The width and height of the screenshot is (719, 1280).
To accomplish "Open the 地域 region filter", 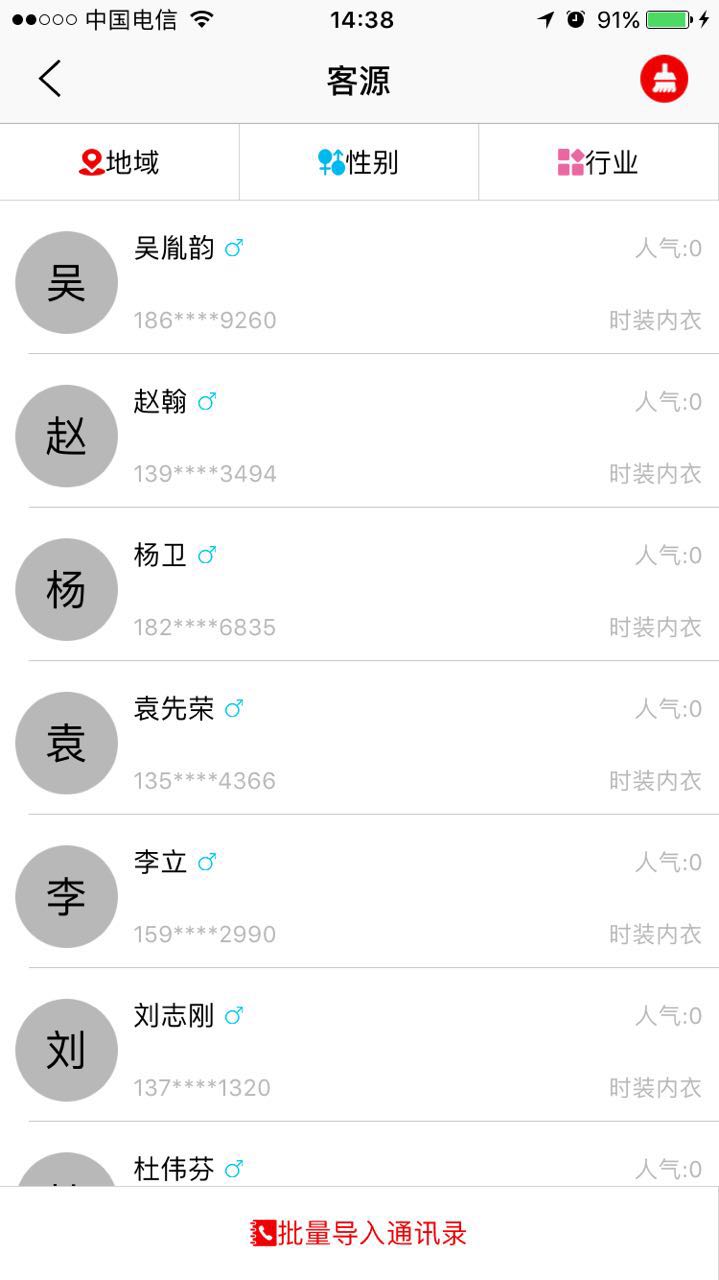I will (119, 163).
